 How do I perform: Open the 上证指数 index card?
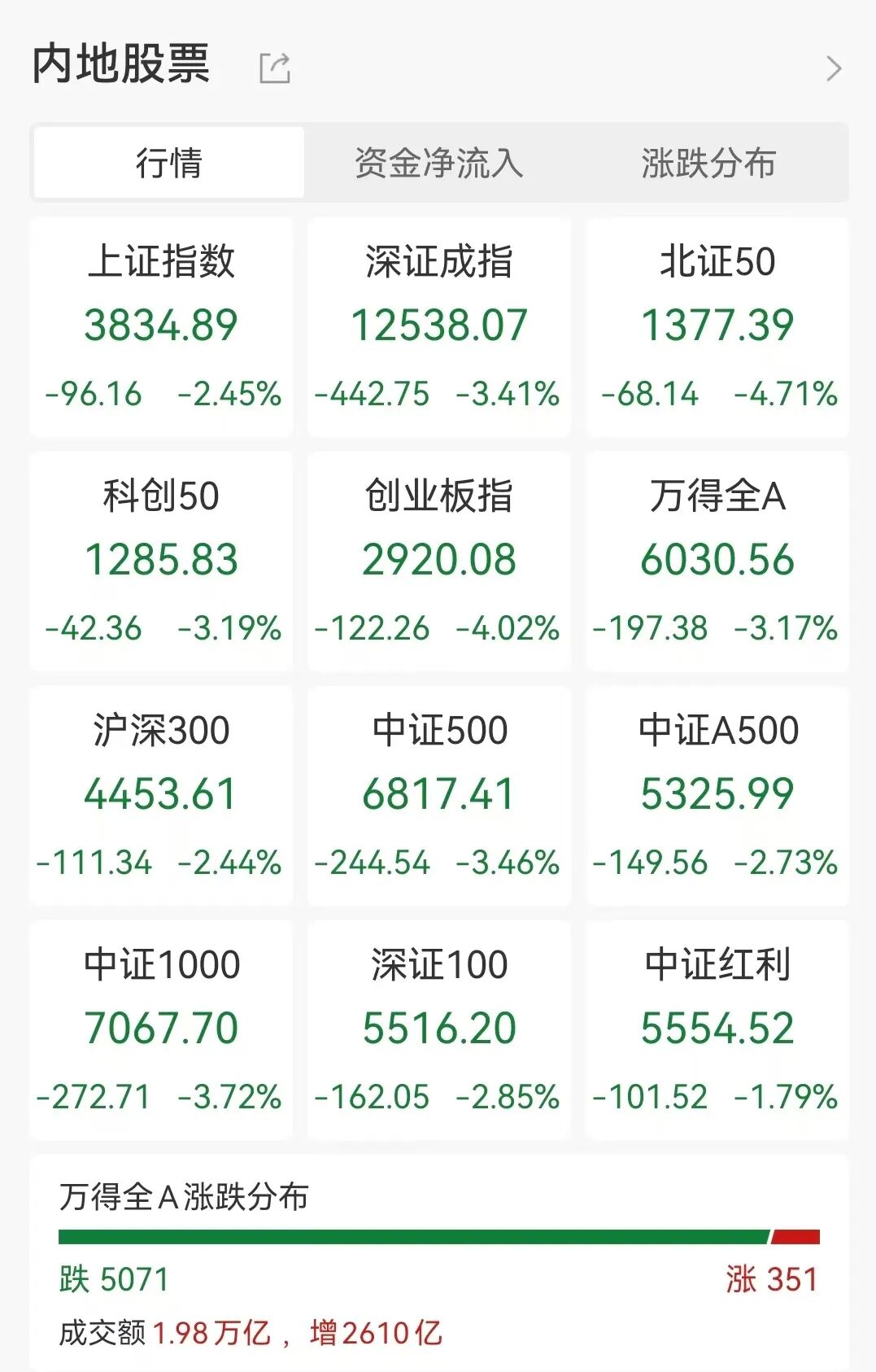pos(161,326)
